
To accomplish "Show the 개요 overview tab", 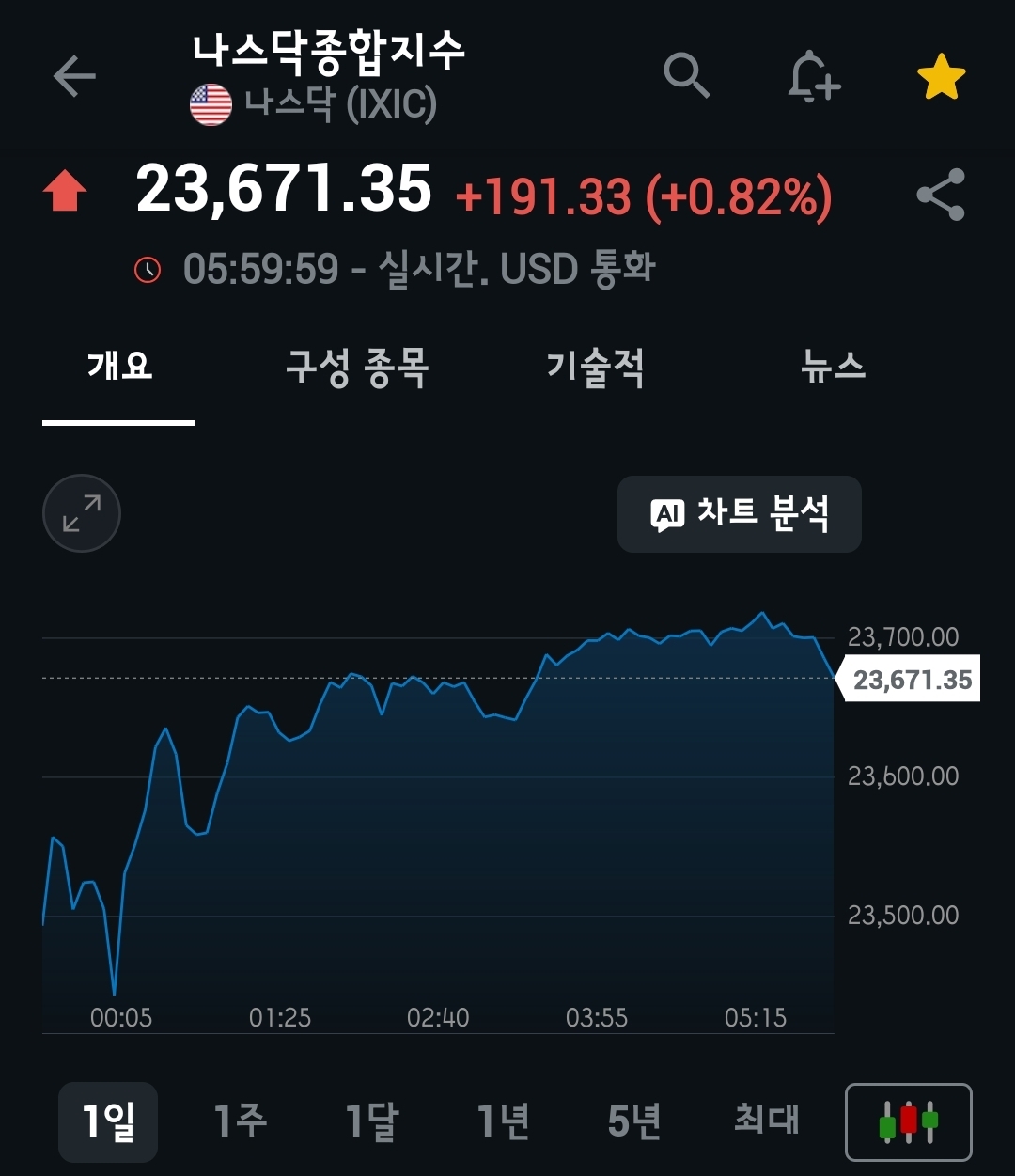I will coord(119,367).
